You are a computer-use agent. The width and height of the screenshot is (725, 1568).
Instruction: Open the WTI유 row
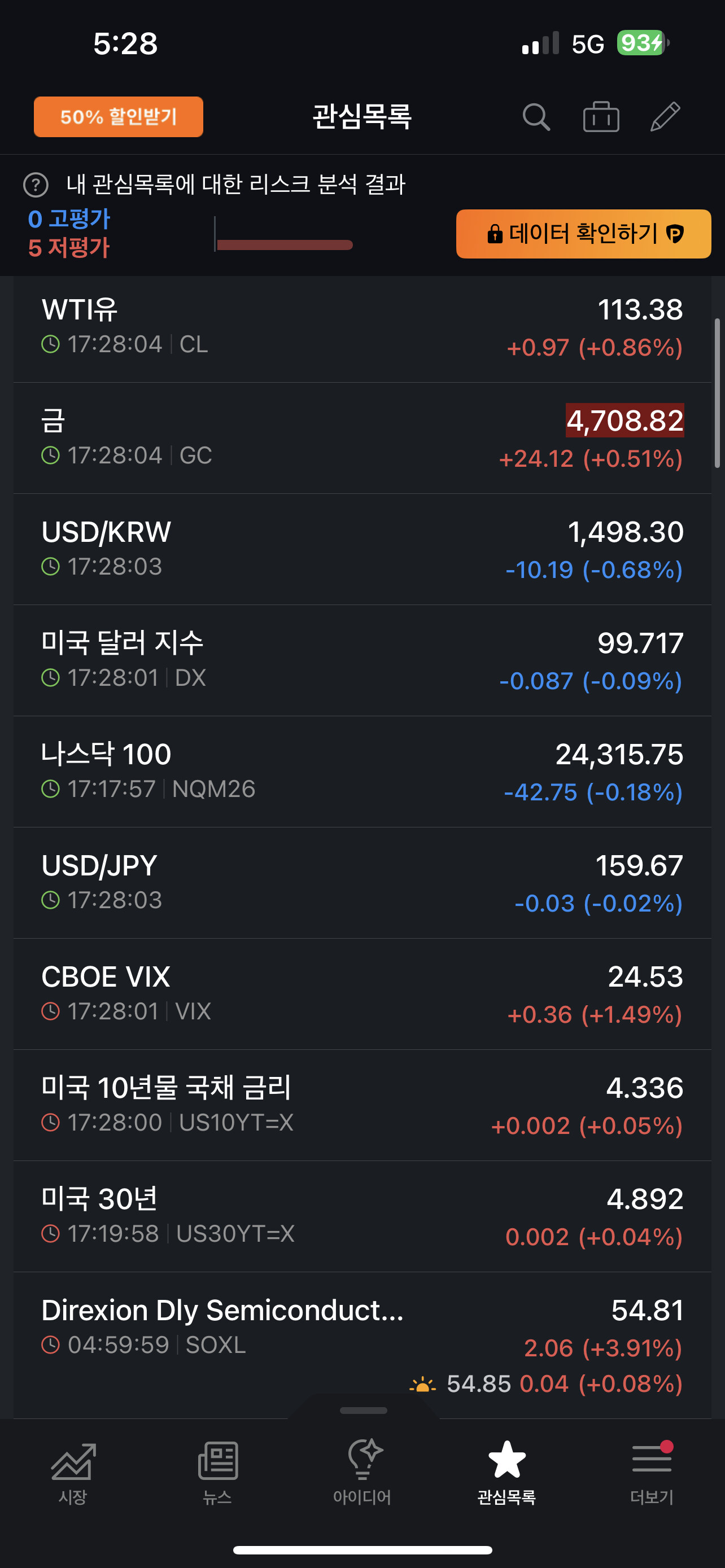pyautogui.click(x=362, y=329)
